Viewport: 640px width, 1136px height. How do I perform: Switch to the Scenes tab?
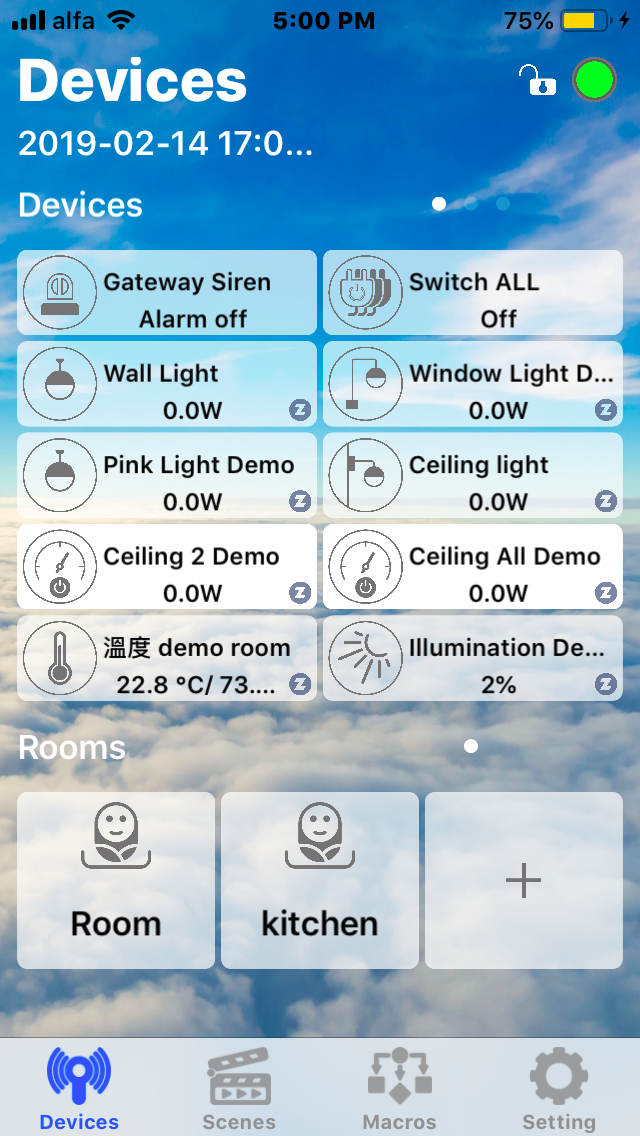(239, 1088)
